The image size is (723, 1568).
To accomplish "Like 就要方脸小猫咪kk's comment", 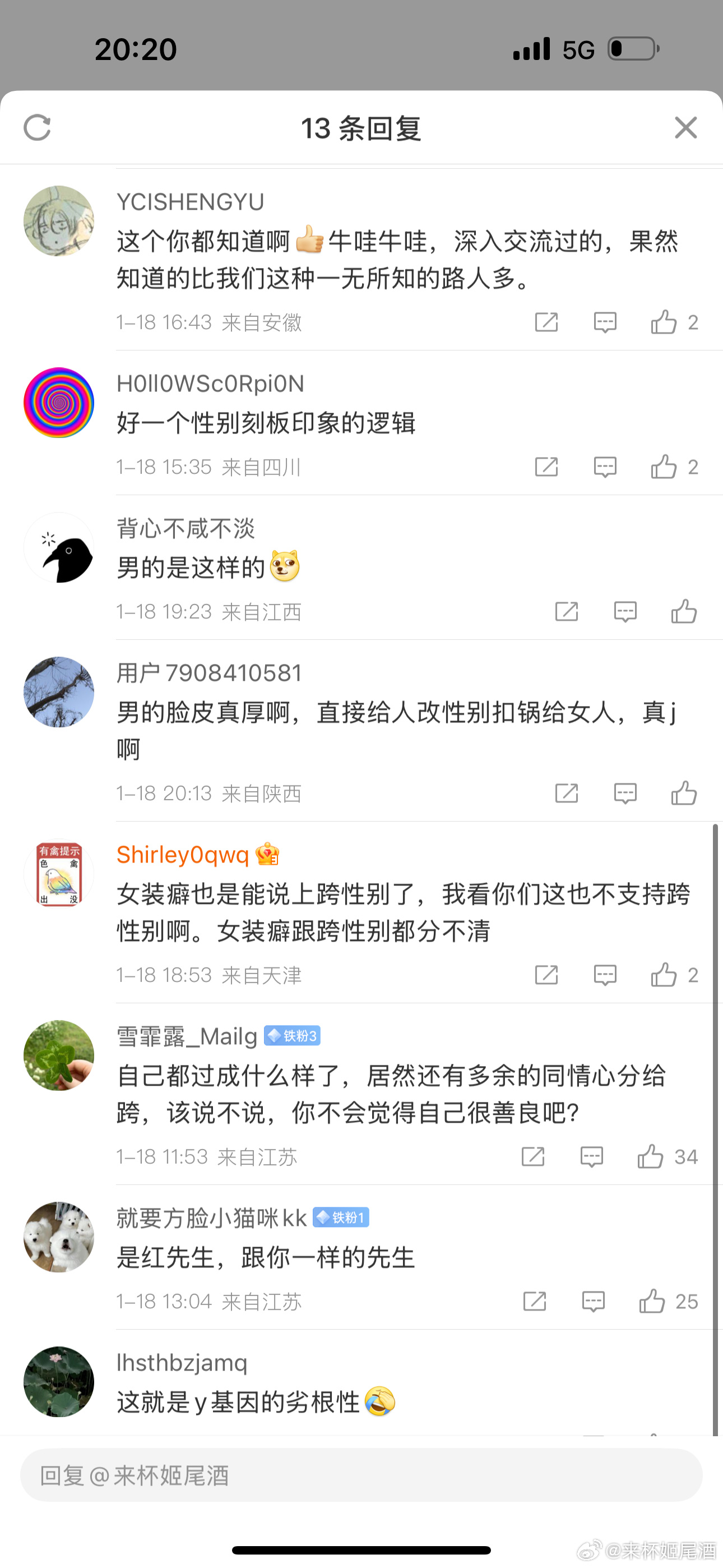I will pos(652,1302).
